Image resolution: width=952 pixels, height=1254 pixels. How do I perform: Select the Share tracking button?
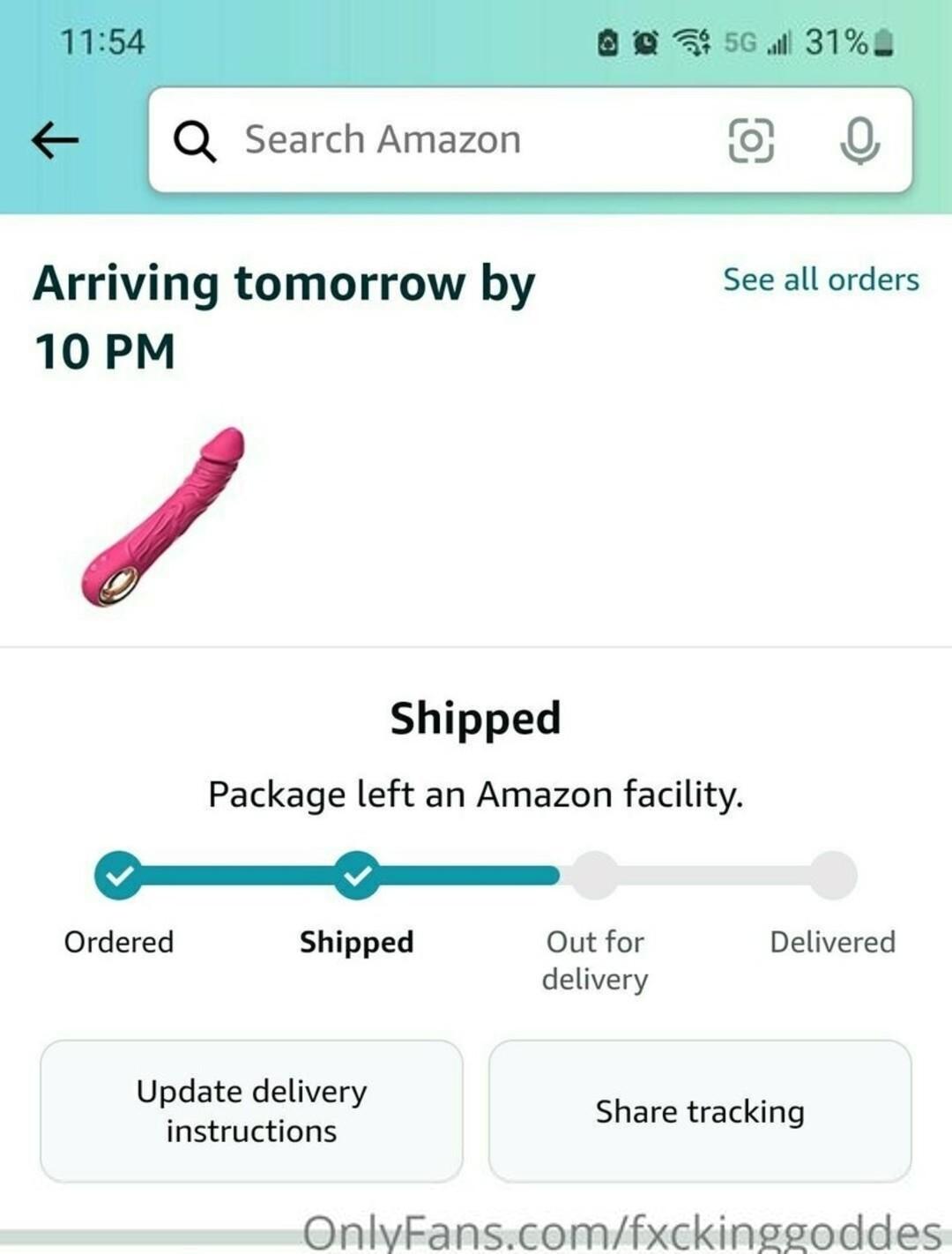(700, 1111)
